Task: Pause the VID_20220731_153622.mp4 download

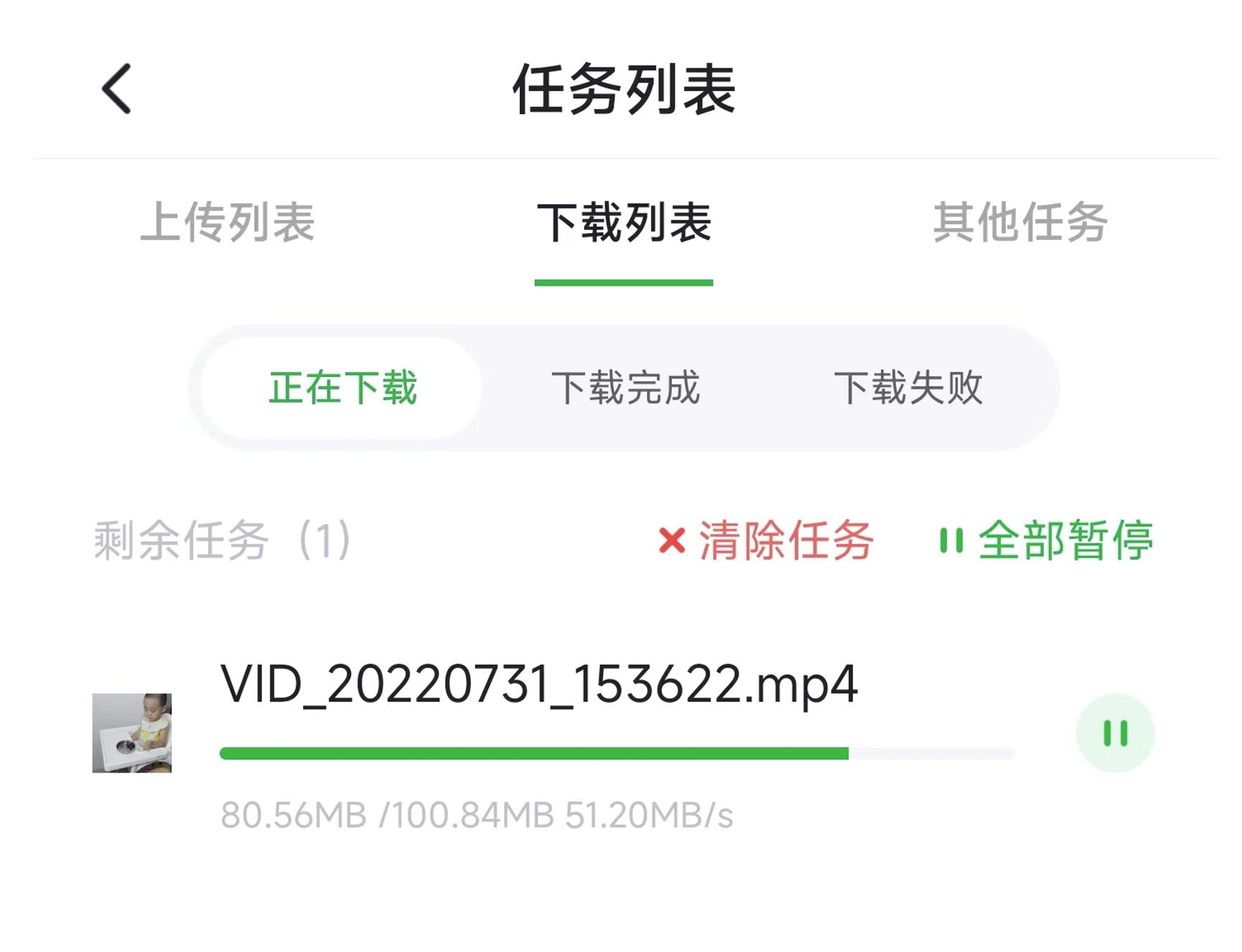Action: 1115,733
